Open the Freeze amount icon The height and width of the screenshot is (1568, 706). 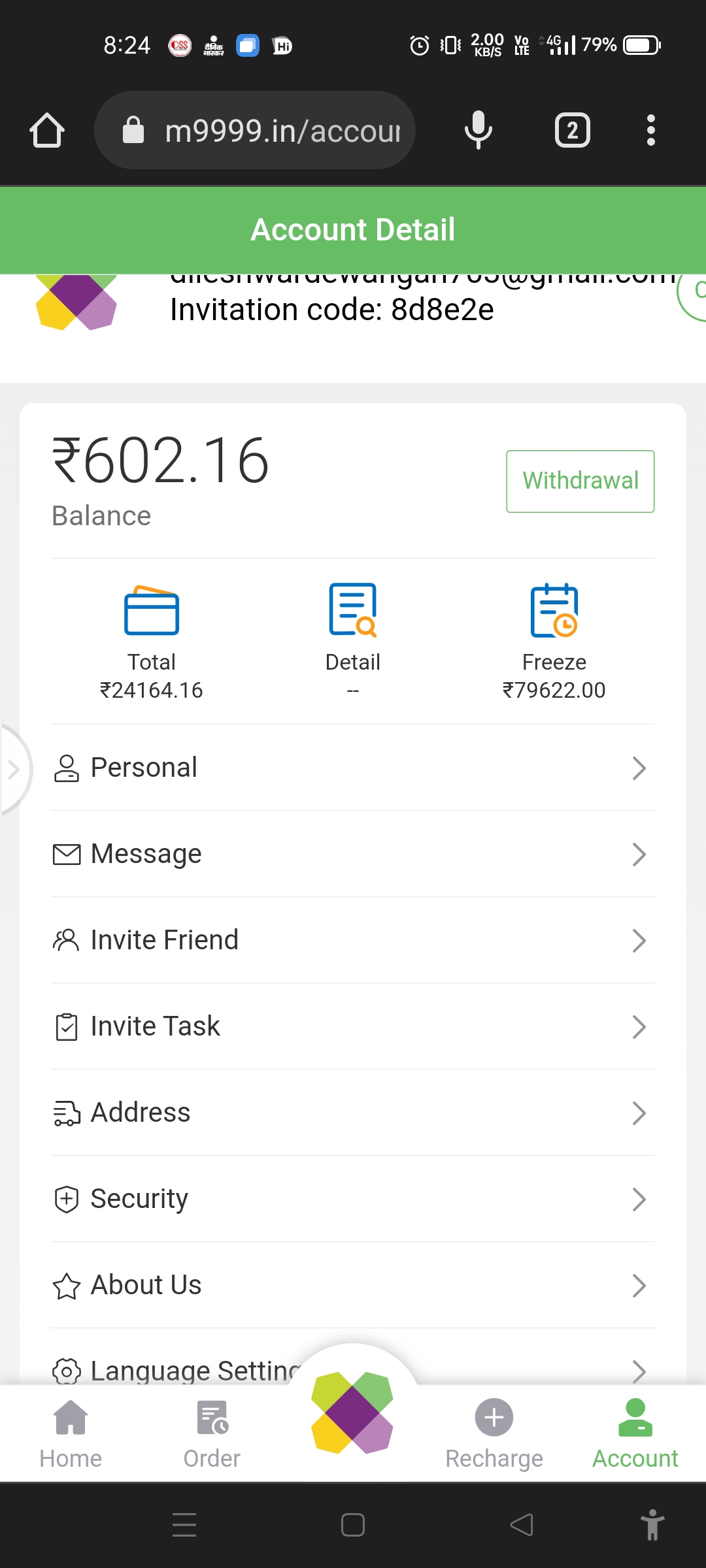[554, 610]
